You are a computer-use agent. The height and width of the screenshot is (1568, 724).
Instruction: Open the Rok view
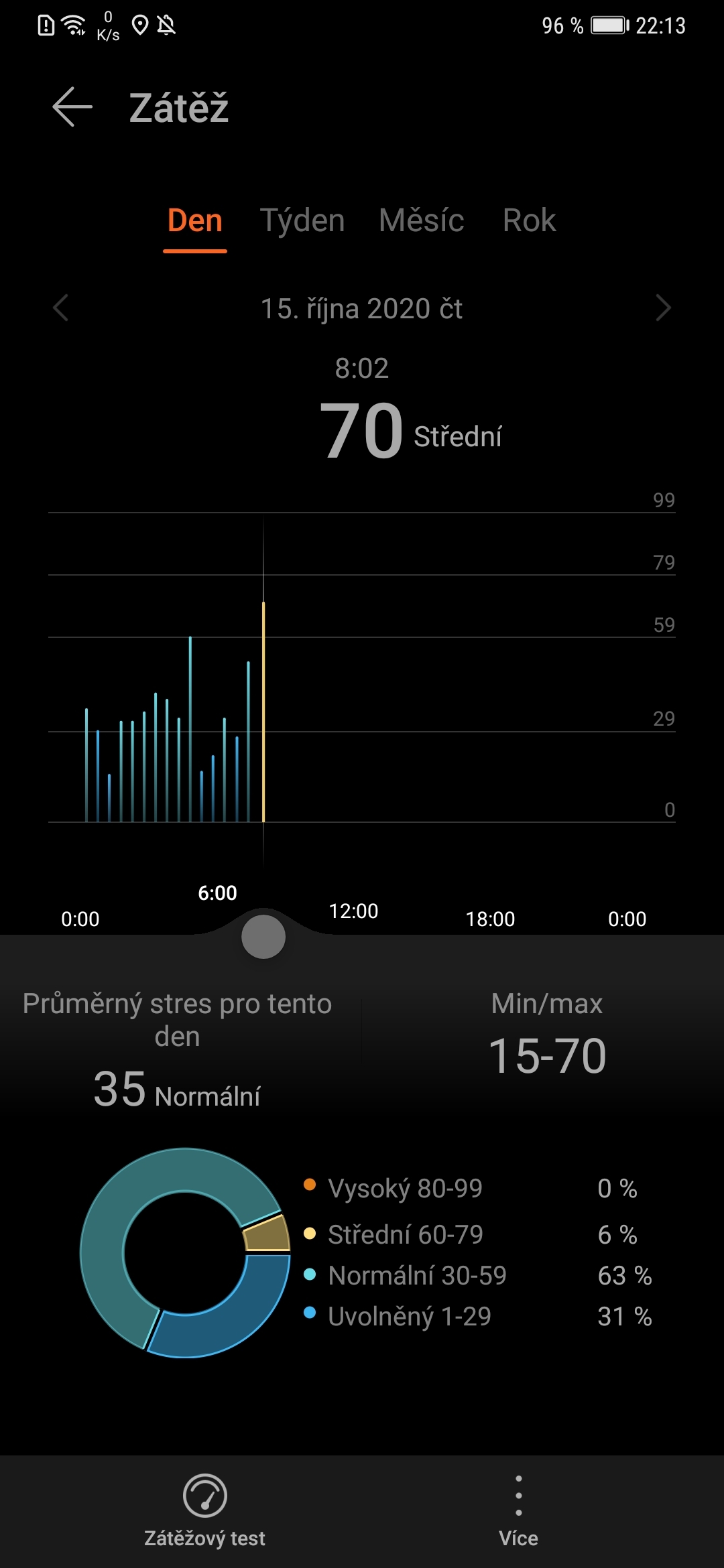click(529, 220)
